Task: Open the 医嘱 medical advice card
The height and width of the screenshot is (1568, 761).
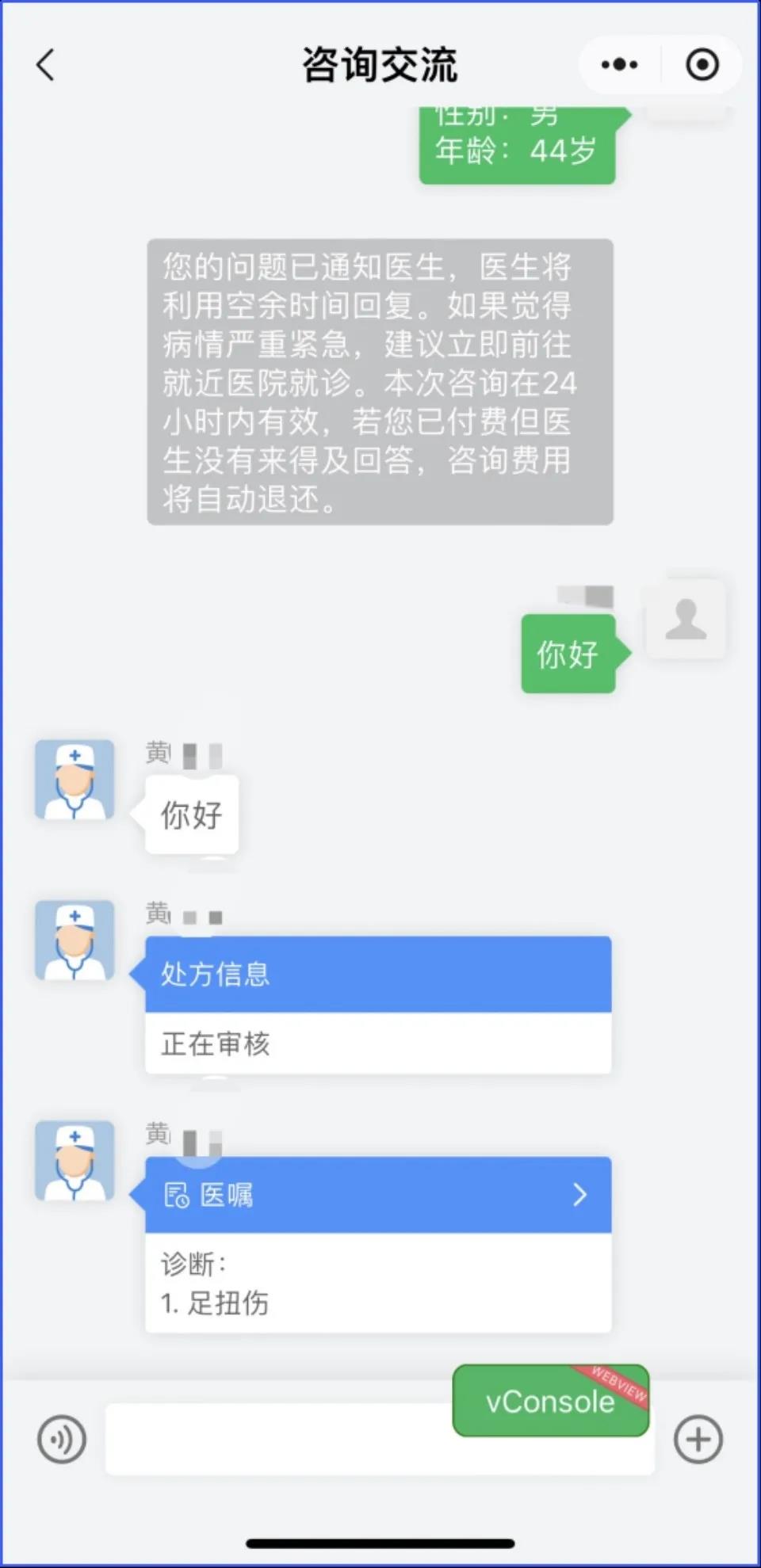Action: (377, 1195)
